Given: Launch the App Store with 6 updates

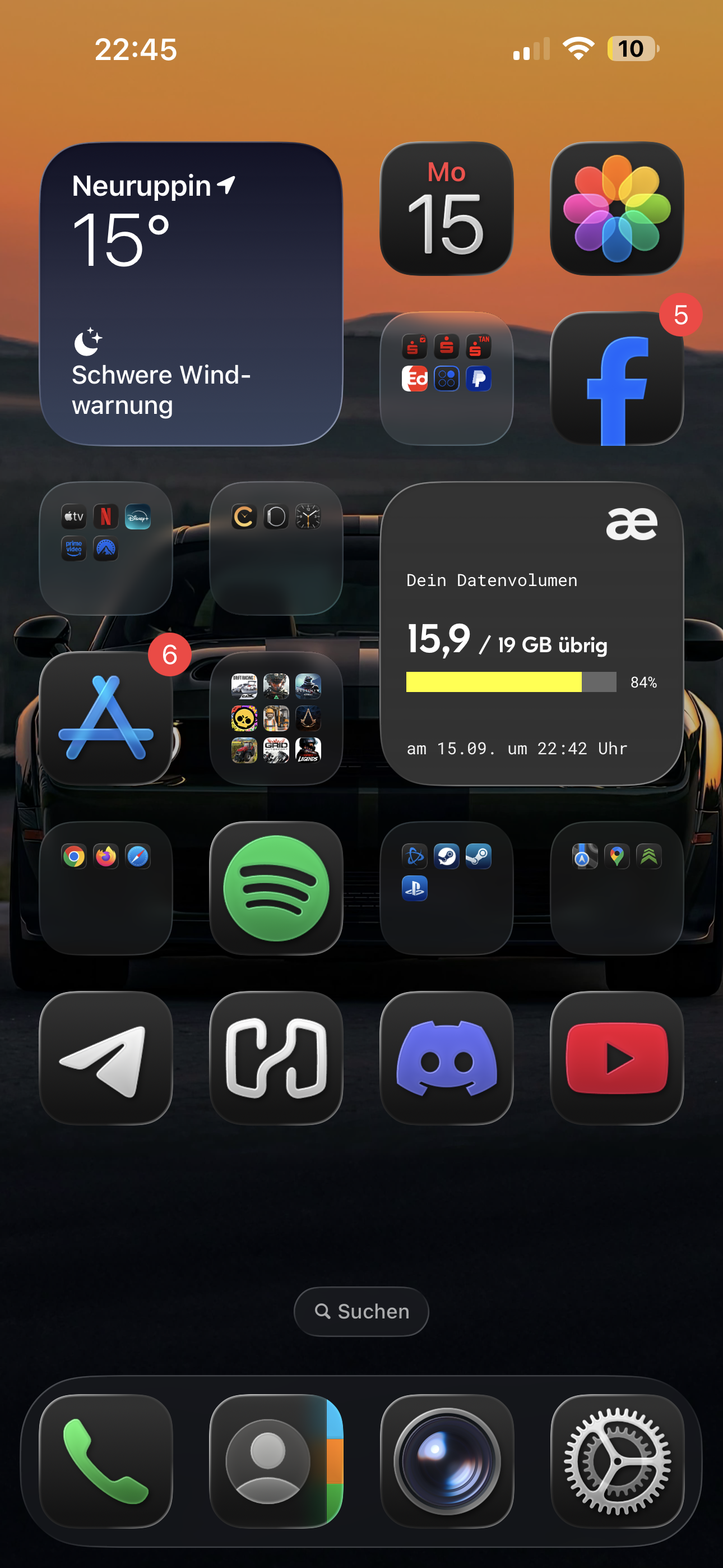Looking at the screenshot, I should [106, 718].
